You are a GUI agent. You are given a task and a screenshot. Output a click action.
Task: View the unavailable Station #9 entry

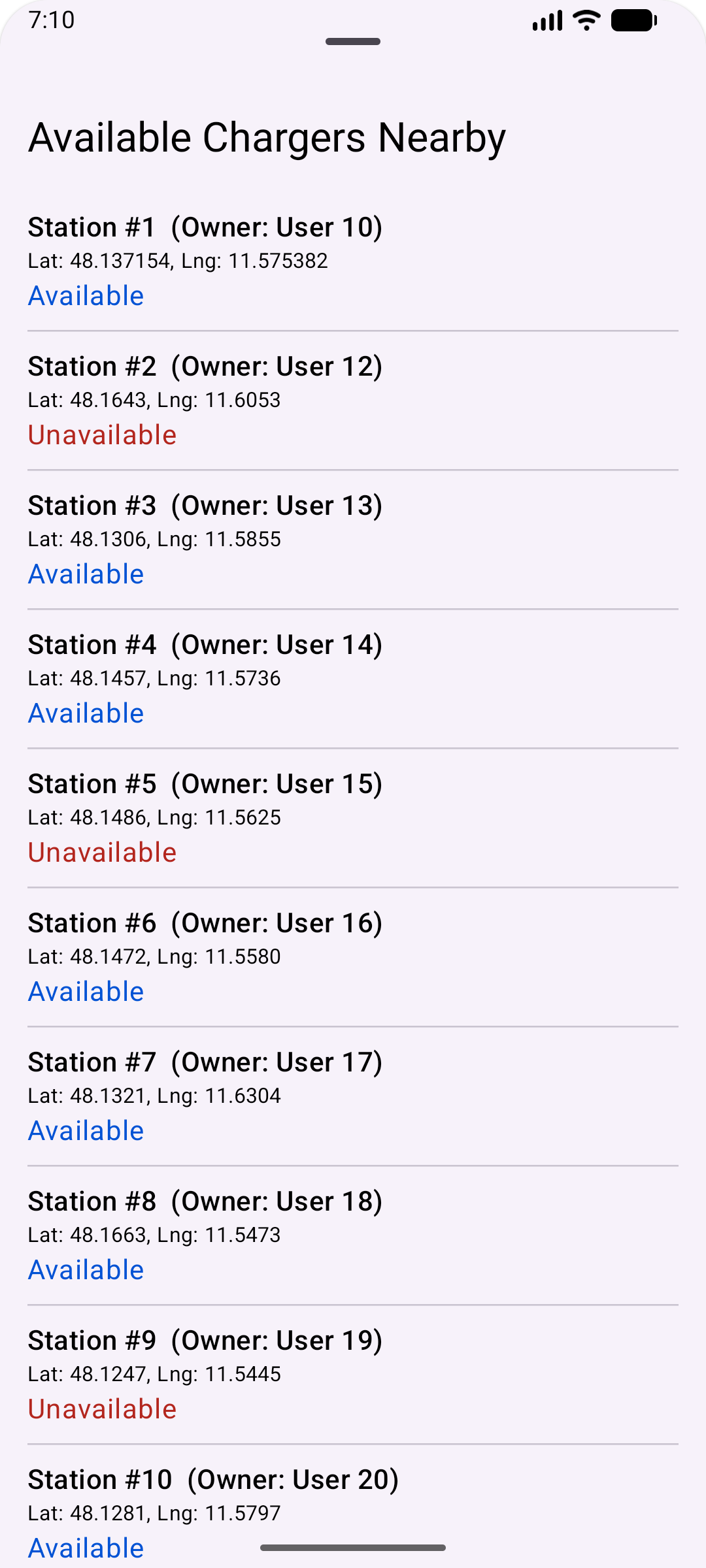[x=353, y=1375]
